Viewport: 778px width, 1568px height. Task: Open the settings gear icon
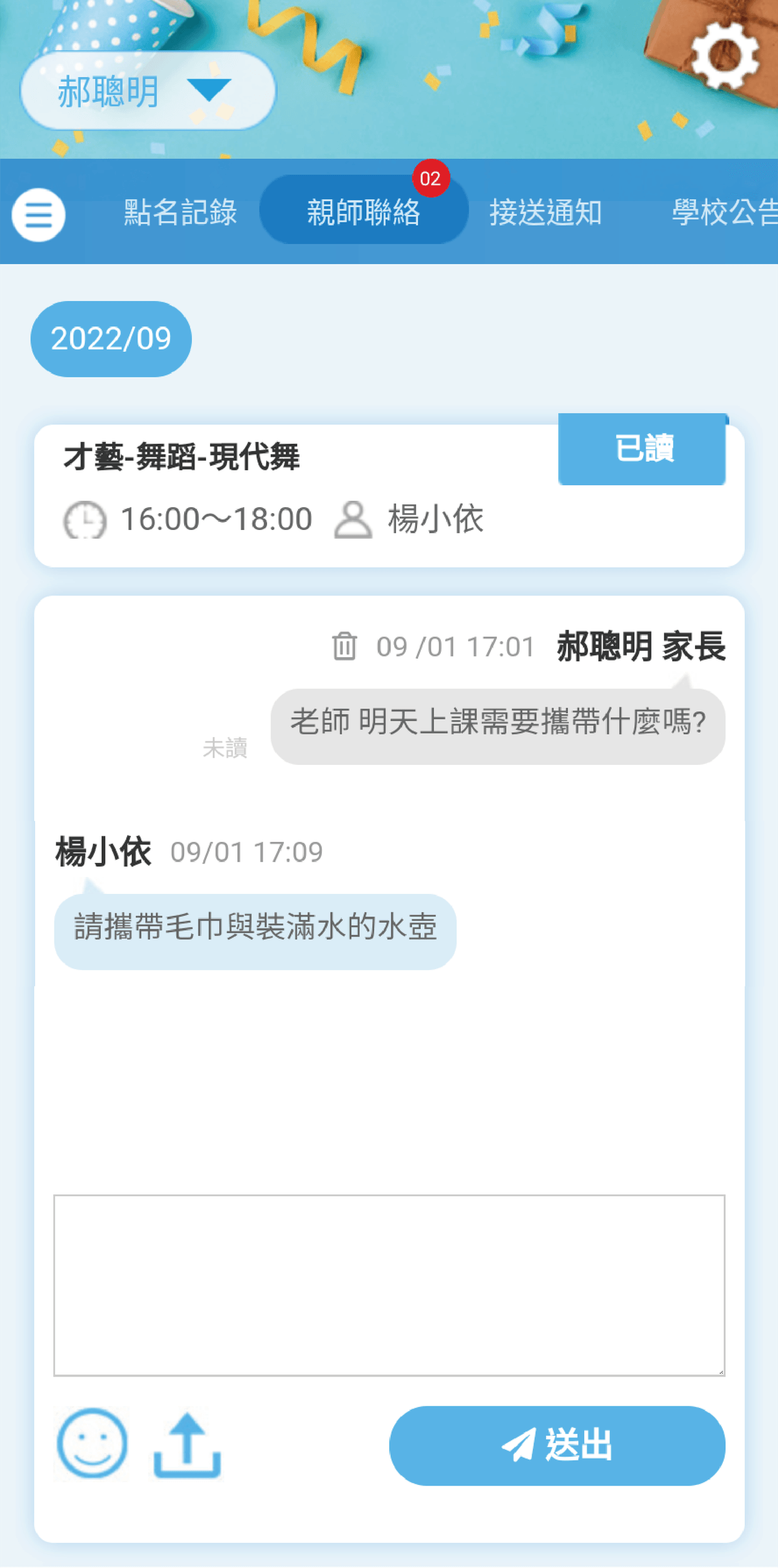(x=724, y=56)
